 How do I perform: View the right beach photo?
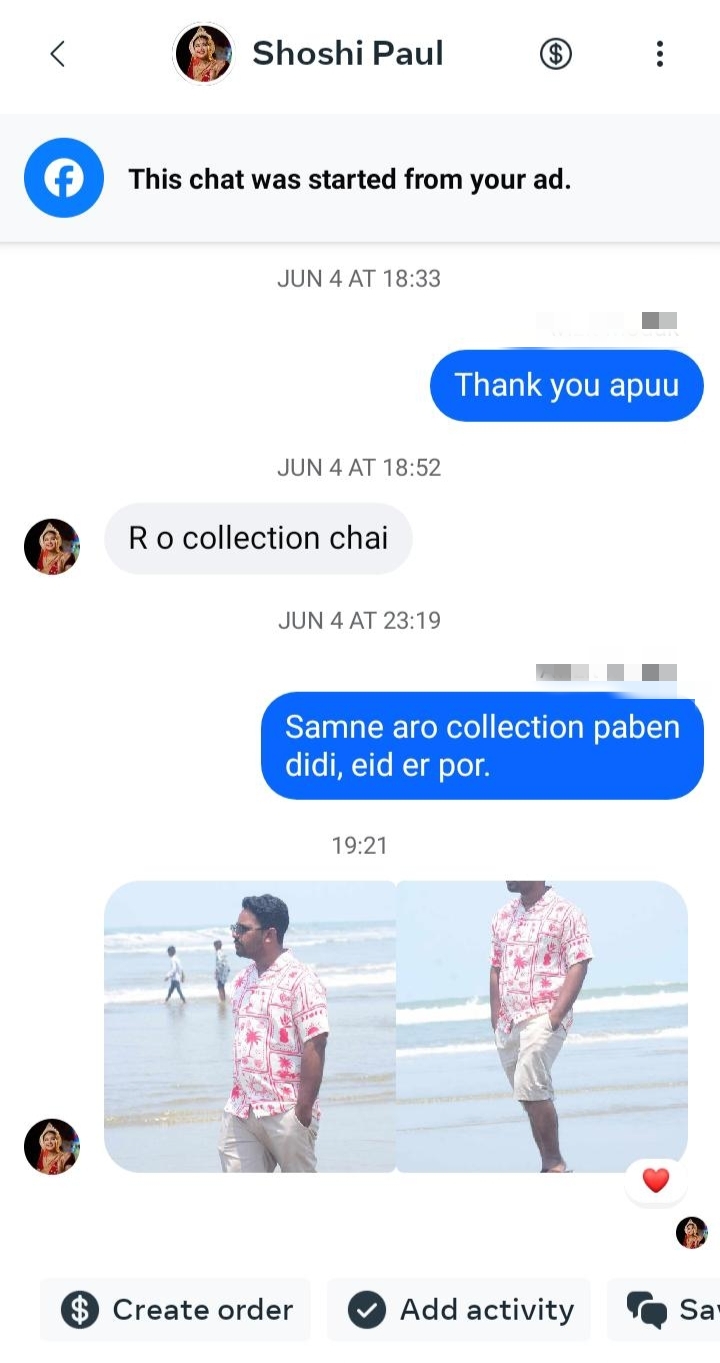click(542, 1026)
